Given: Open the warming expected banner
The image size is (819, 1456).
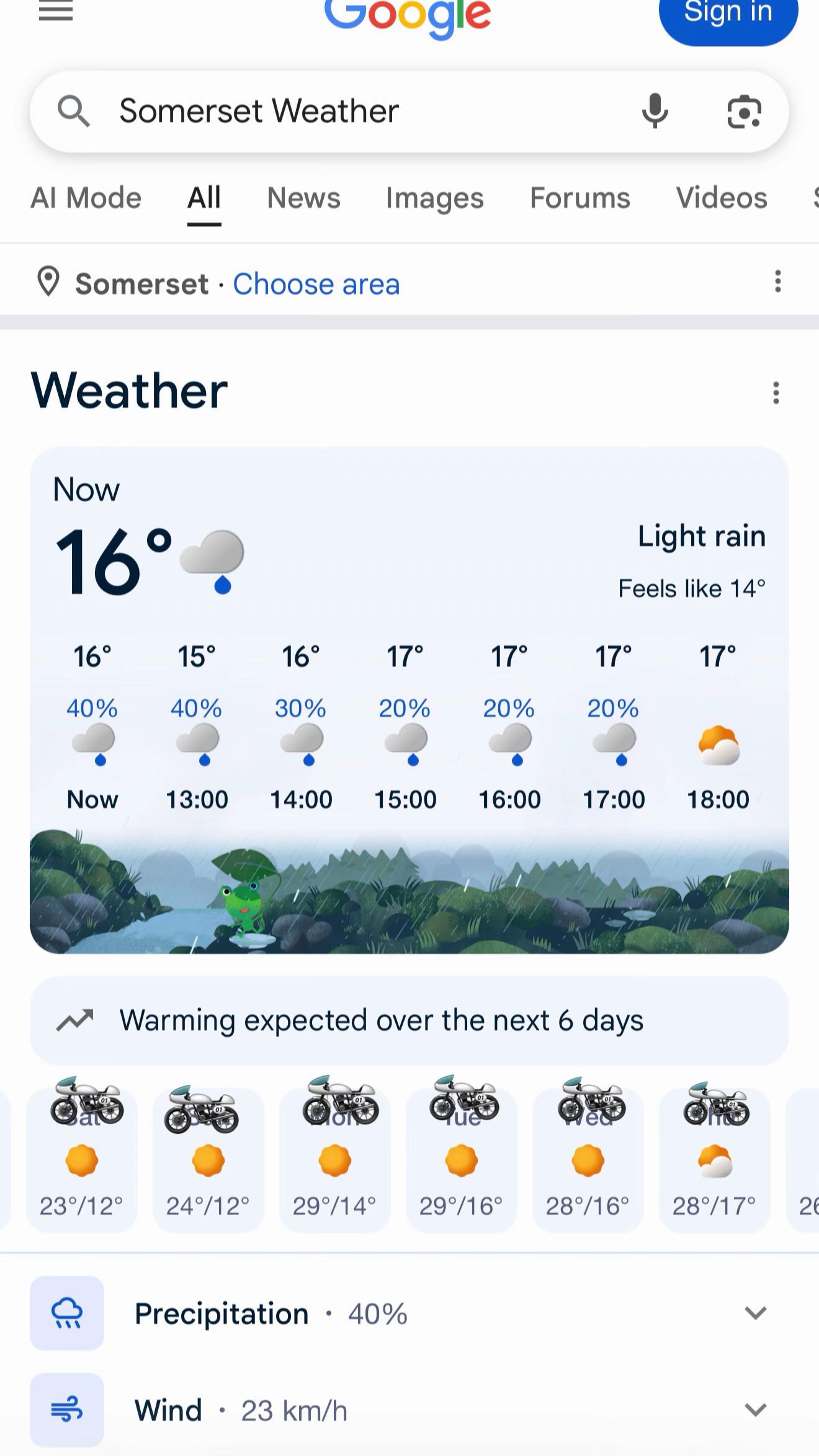Looking at the screenshot, I should coord(409,1021).
